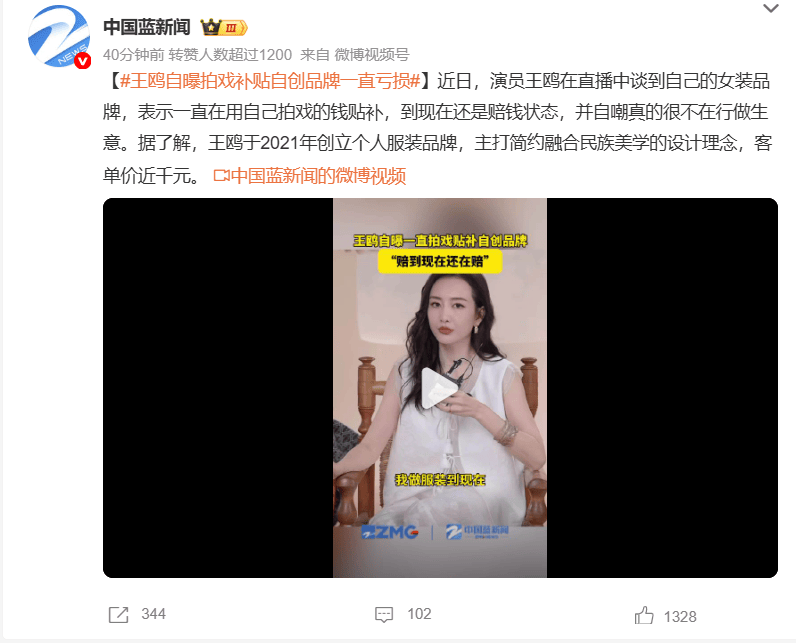Expand the post options chevron
The height and width of the screenshot is (643, 796).
tap(770, 9)
